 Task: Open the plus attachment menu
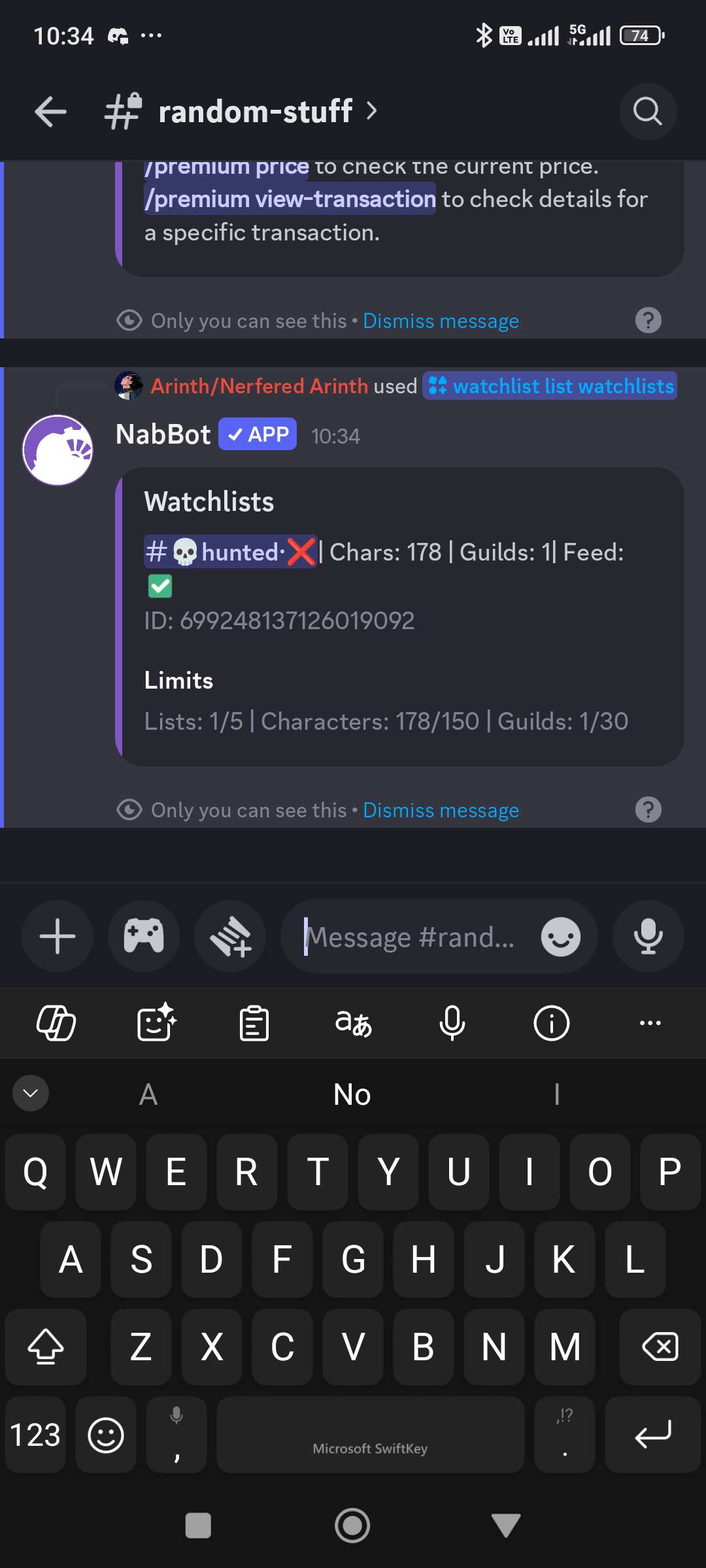[x=58, y=936]
